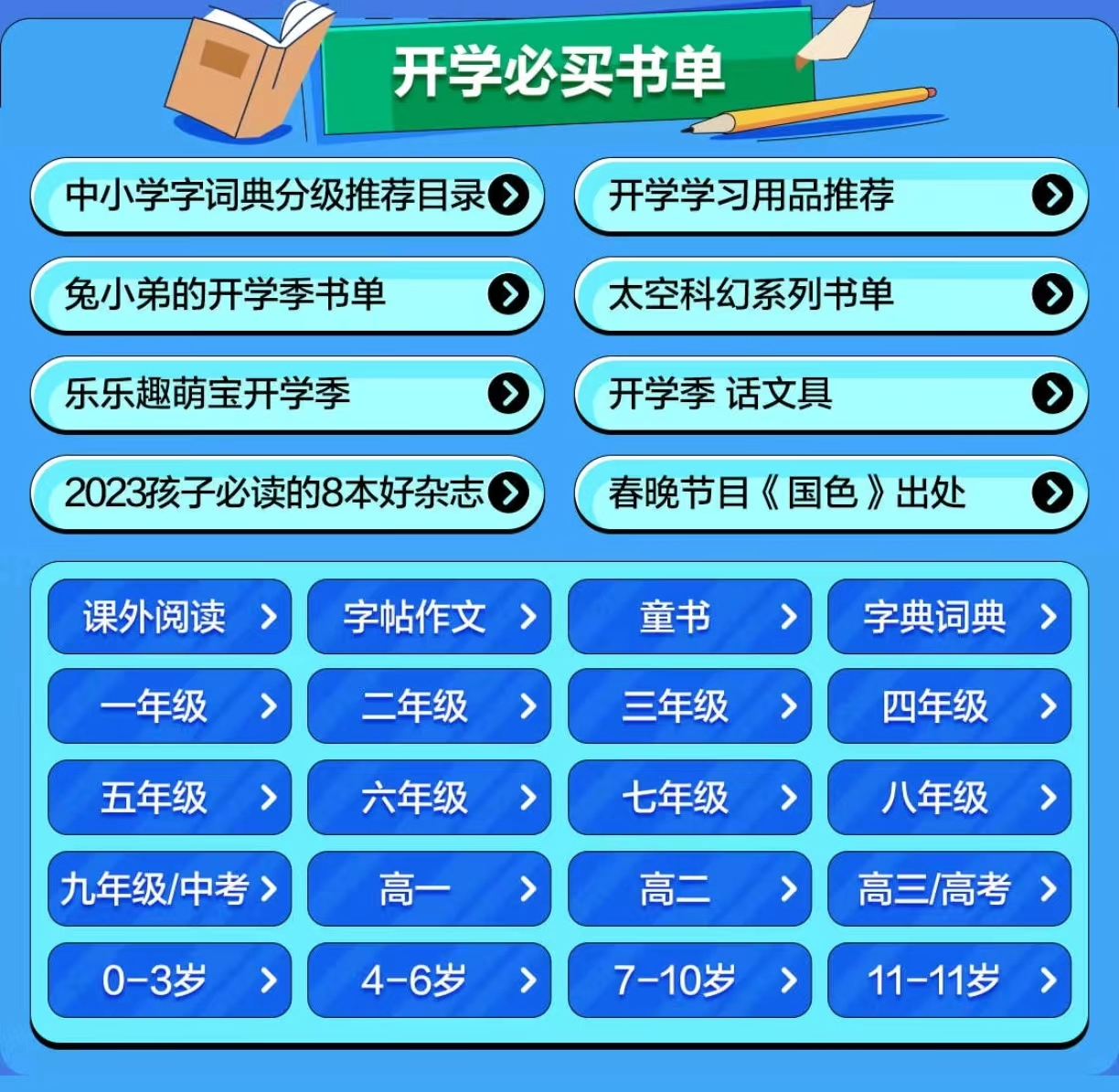Choose 四年级 books
Viewport: 1119px width, 1092px height.
click(x=949, y=706)
